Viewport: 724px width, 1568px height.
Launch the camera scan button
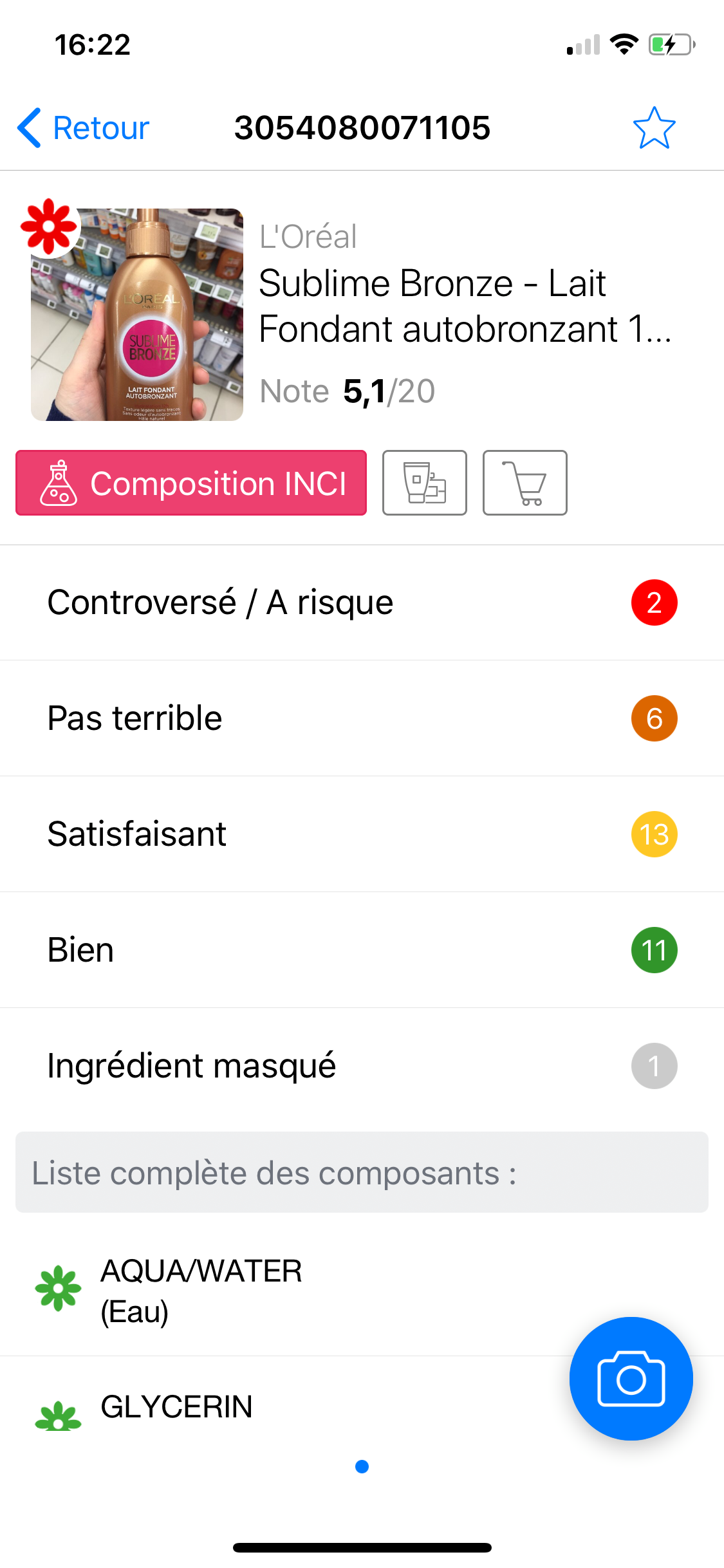point(631,1379)
